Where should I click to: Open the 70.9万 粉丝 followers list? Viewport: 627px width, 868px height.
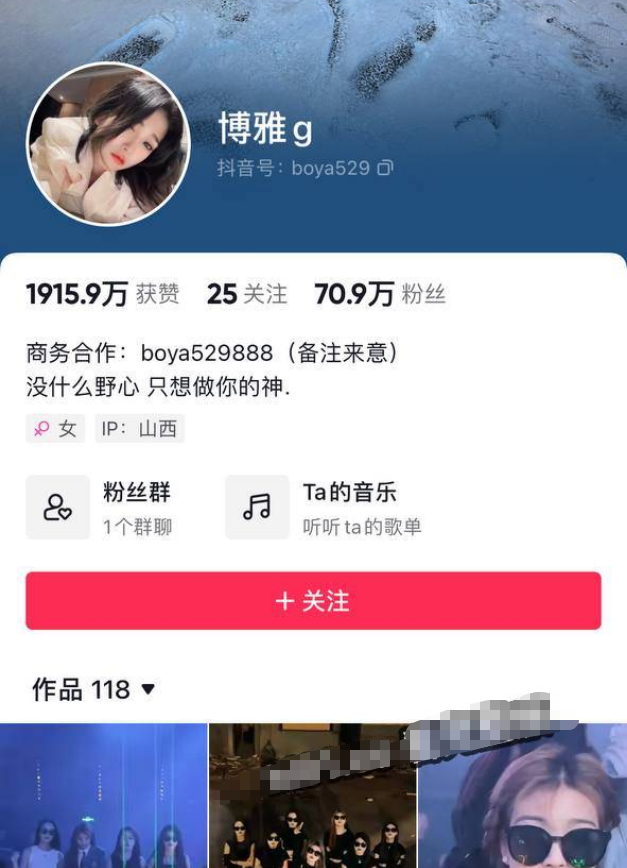pos(379,294)
